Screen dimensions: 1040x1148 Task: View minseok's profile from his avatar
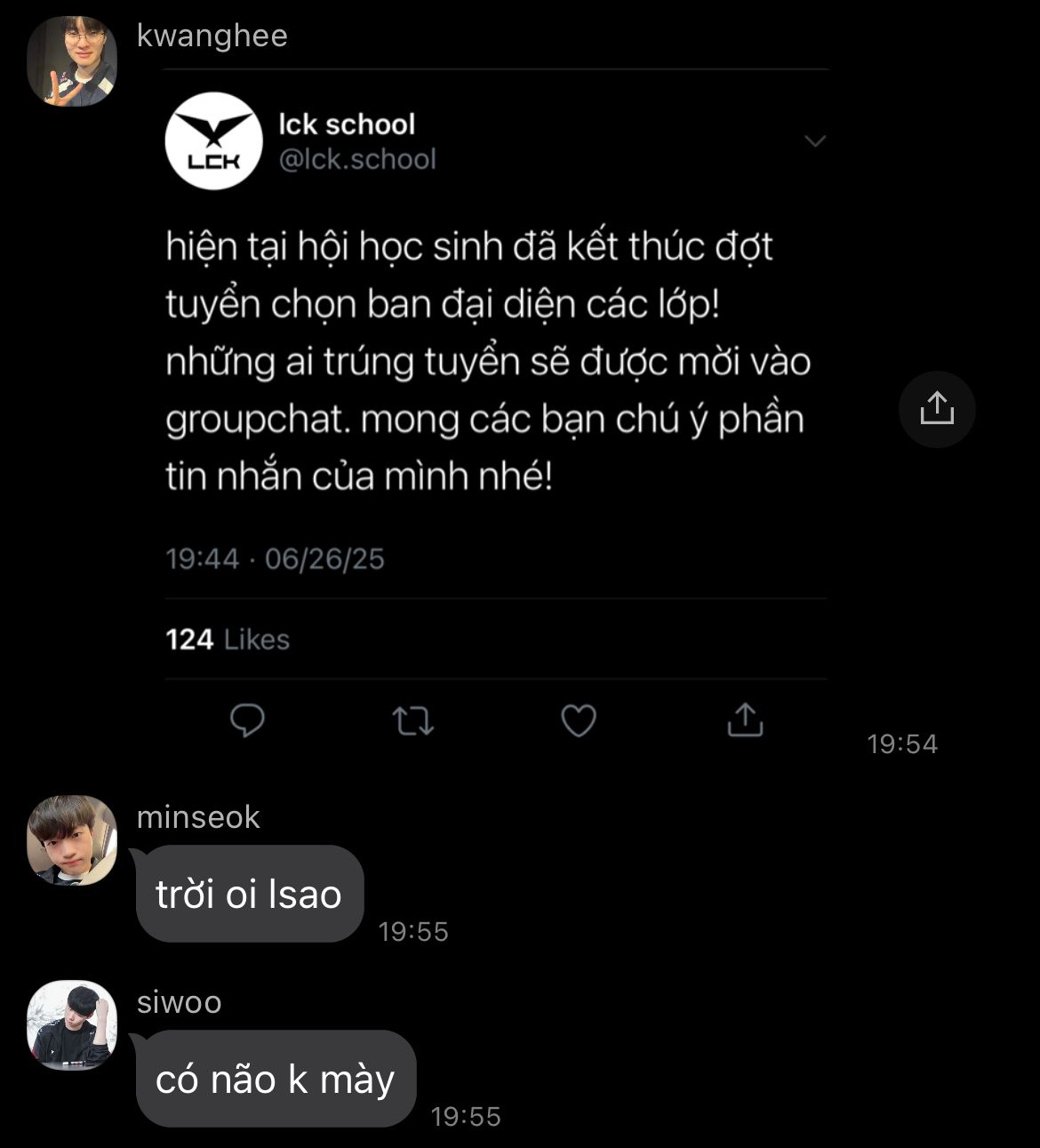72,840
